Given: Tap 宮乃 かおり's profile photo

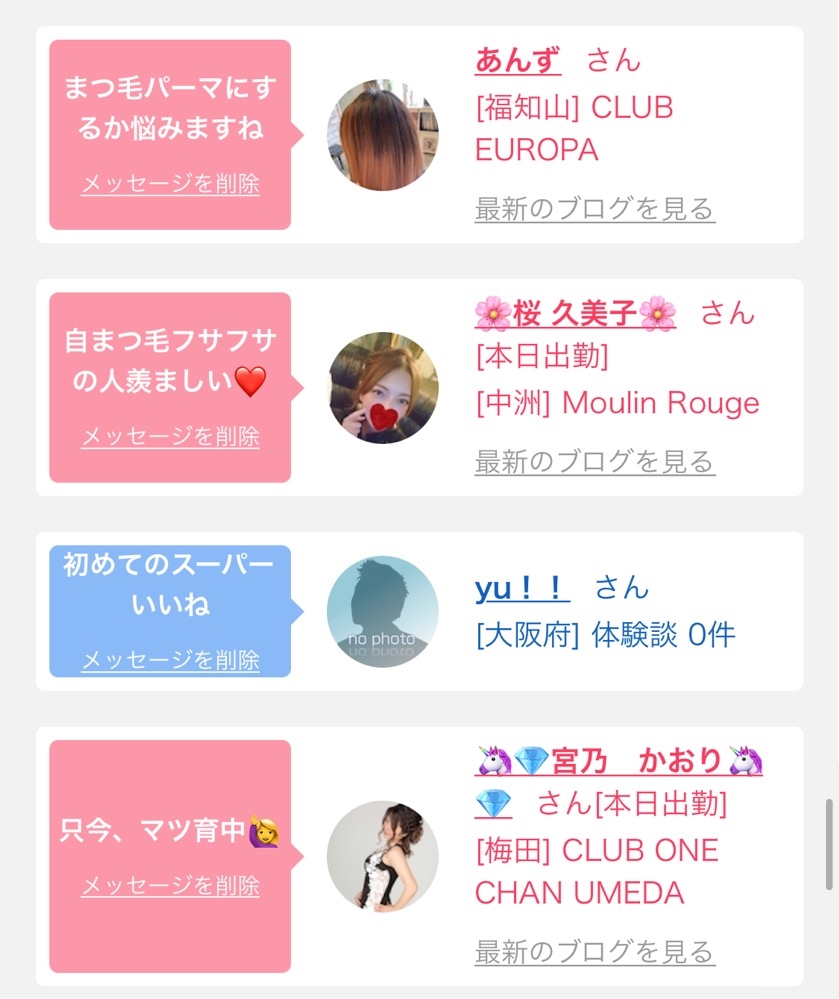Looking at the screenshot, I should click(x=382, y=856).
